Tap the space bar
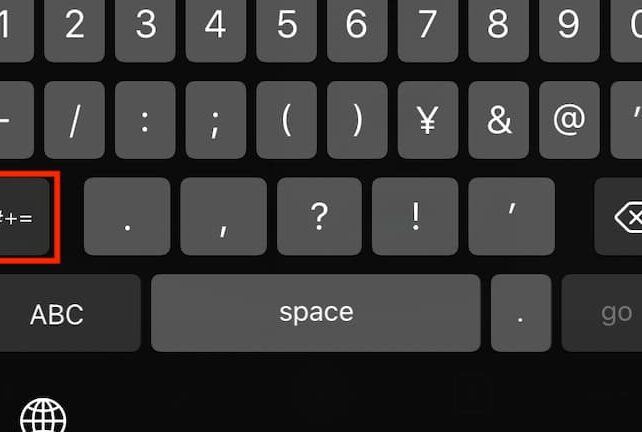 [316, 312]
